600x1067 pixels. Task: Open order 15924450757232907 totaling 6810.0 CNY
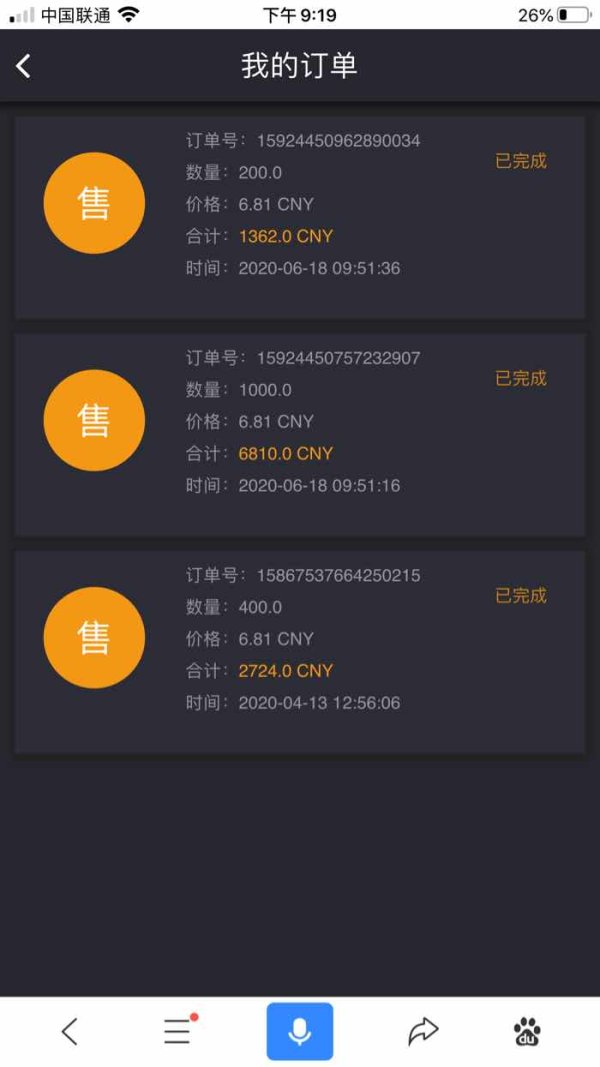[300, 434]
